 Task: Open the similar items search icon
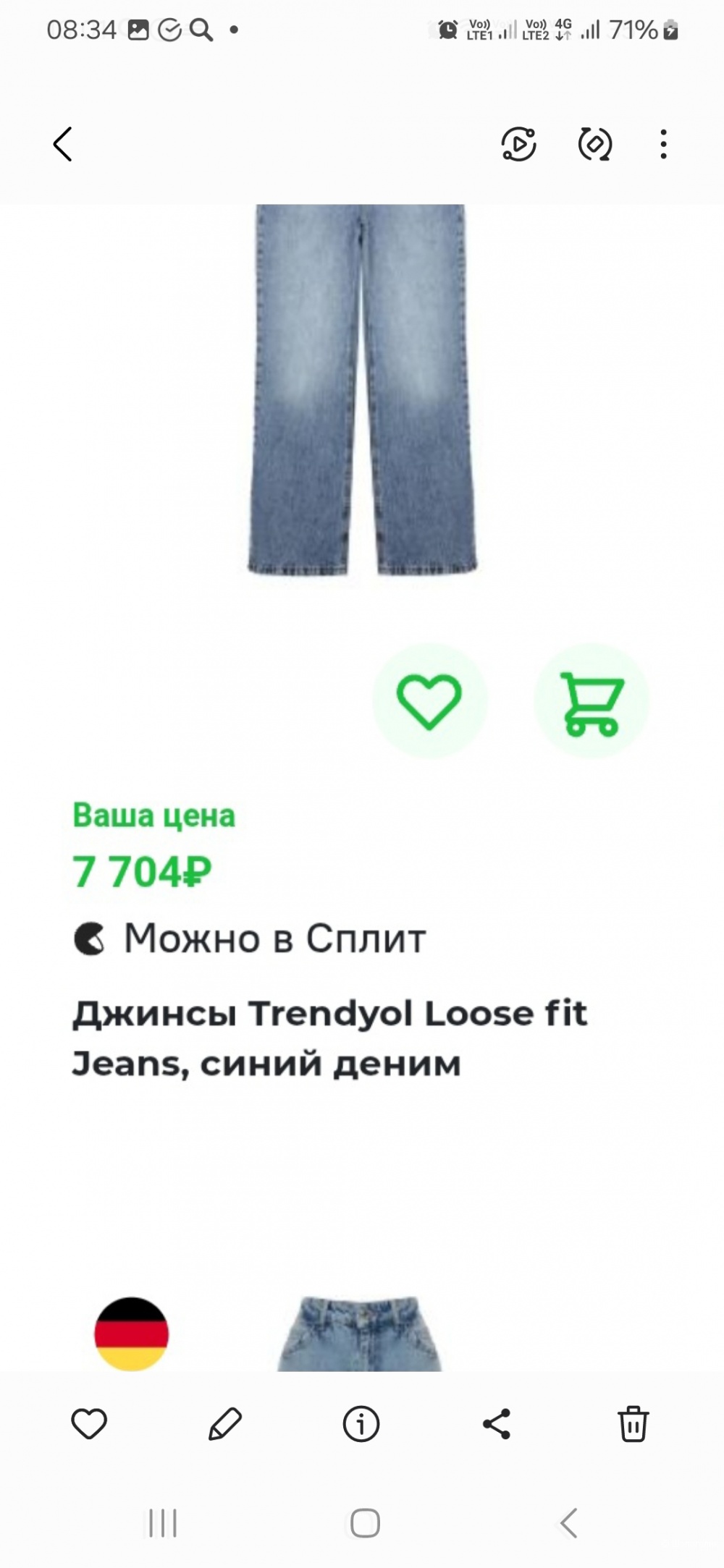[x=594, y=144]
